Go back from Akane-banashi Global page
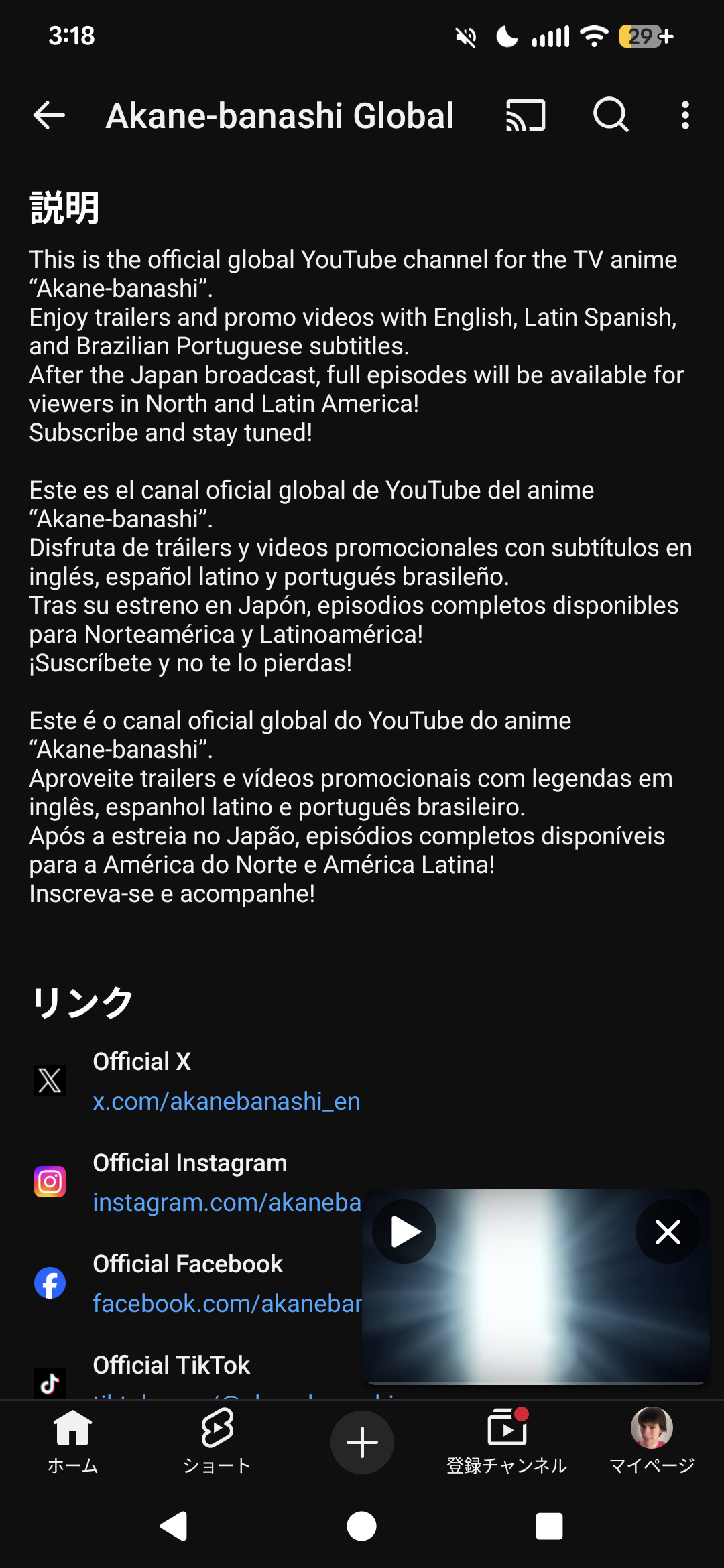The image size is (724, 1568). pos(49,115)
